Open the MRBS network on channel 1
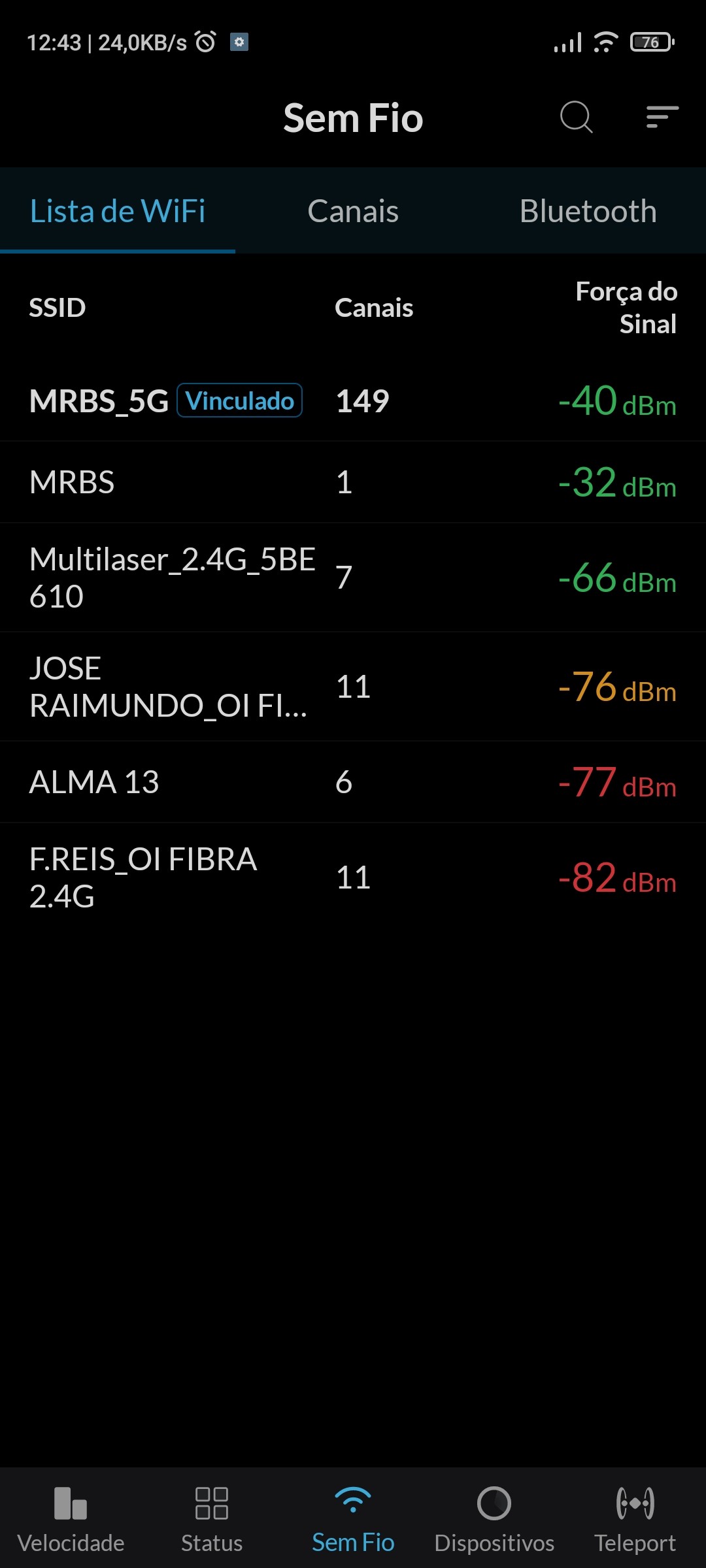 [x=353, y=482]
